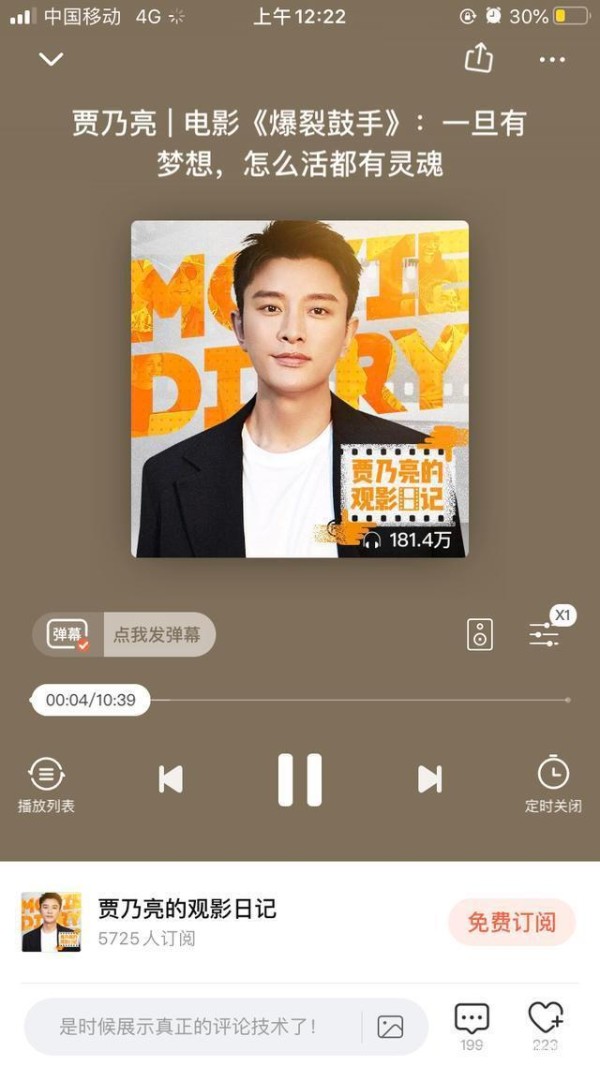Viewport: 600px width, 1066px height.
Task: Tap 点我发弹幕 to send a danmaku
Action: tap(157, 635)
